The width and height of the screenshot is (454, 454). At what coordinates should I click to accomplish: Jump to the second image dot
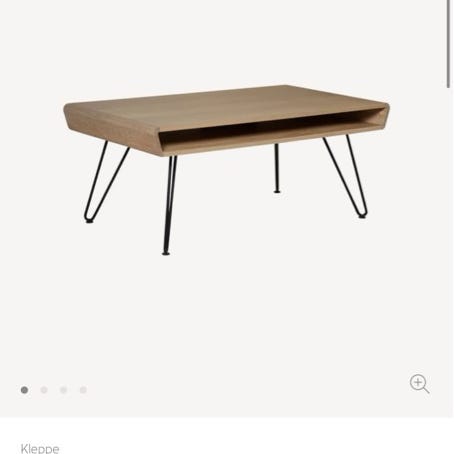(44, 390)
